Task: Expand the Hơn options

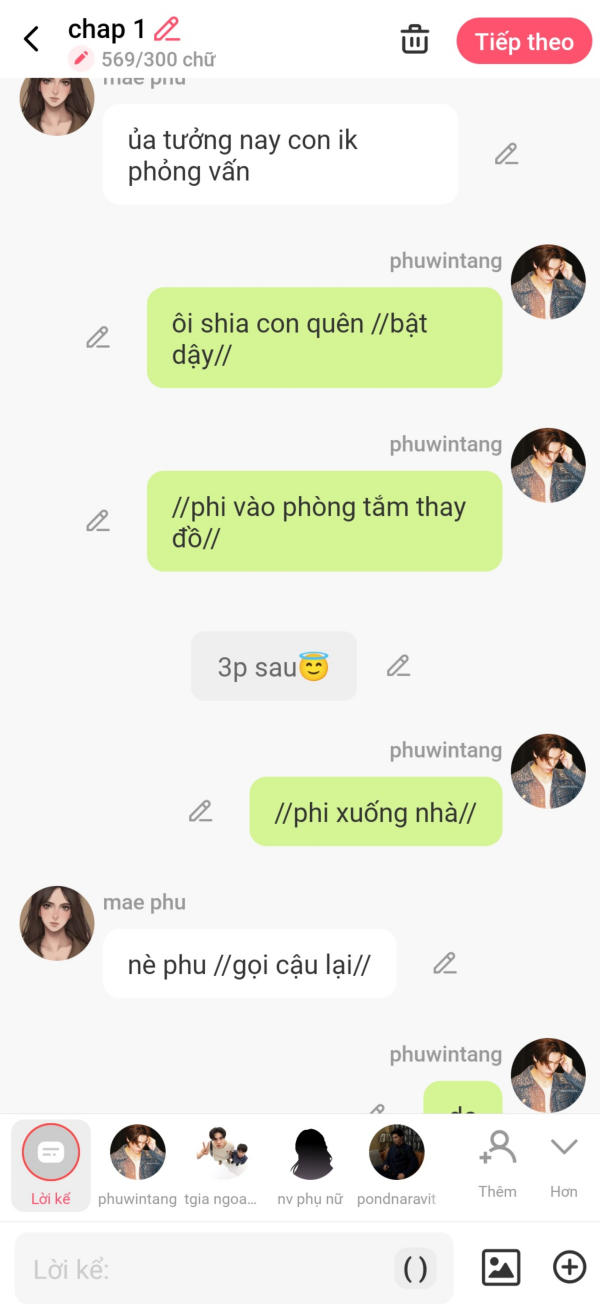Action: tap(564, 1163)
